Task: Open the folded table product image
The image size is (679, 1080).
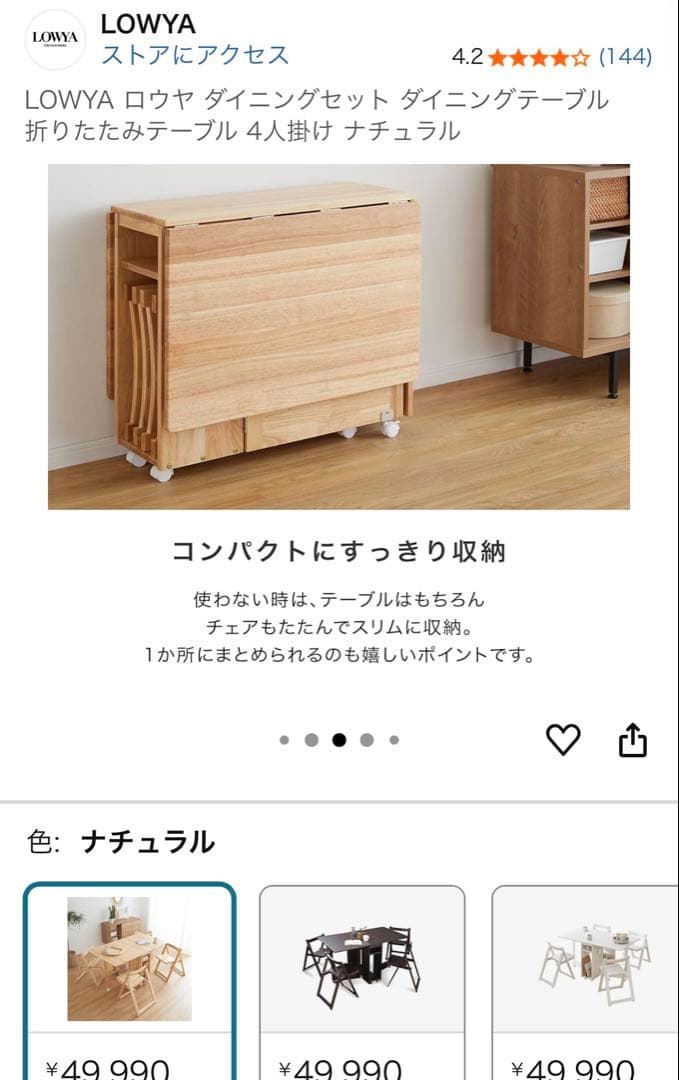Action: coord(338,337)
